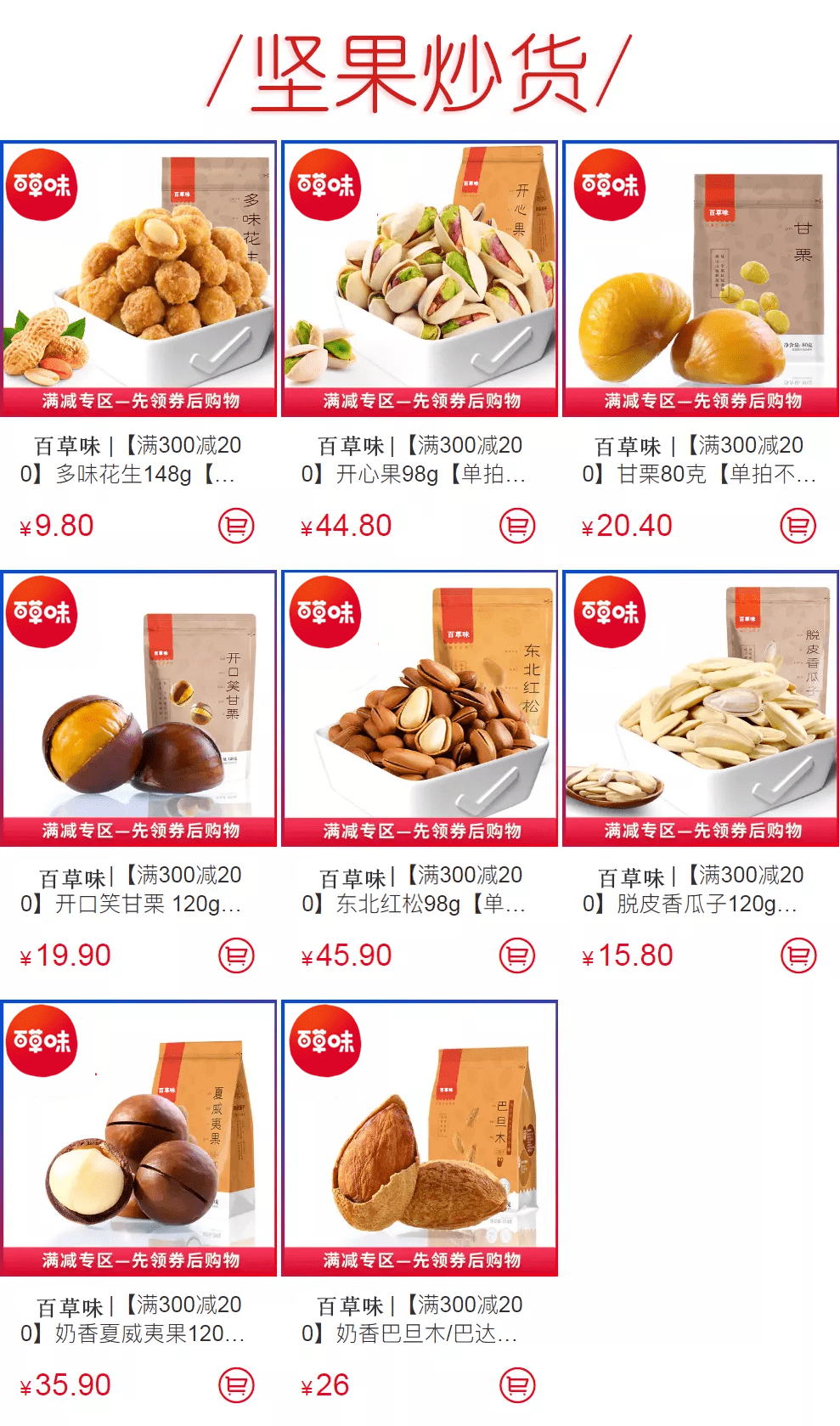Image resolution: width=840 pixels, height=1426 pixels.
Task: Click the cart icon for 甘栗 chestnuts
Action: [797, 525]
